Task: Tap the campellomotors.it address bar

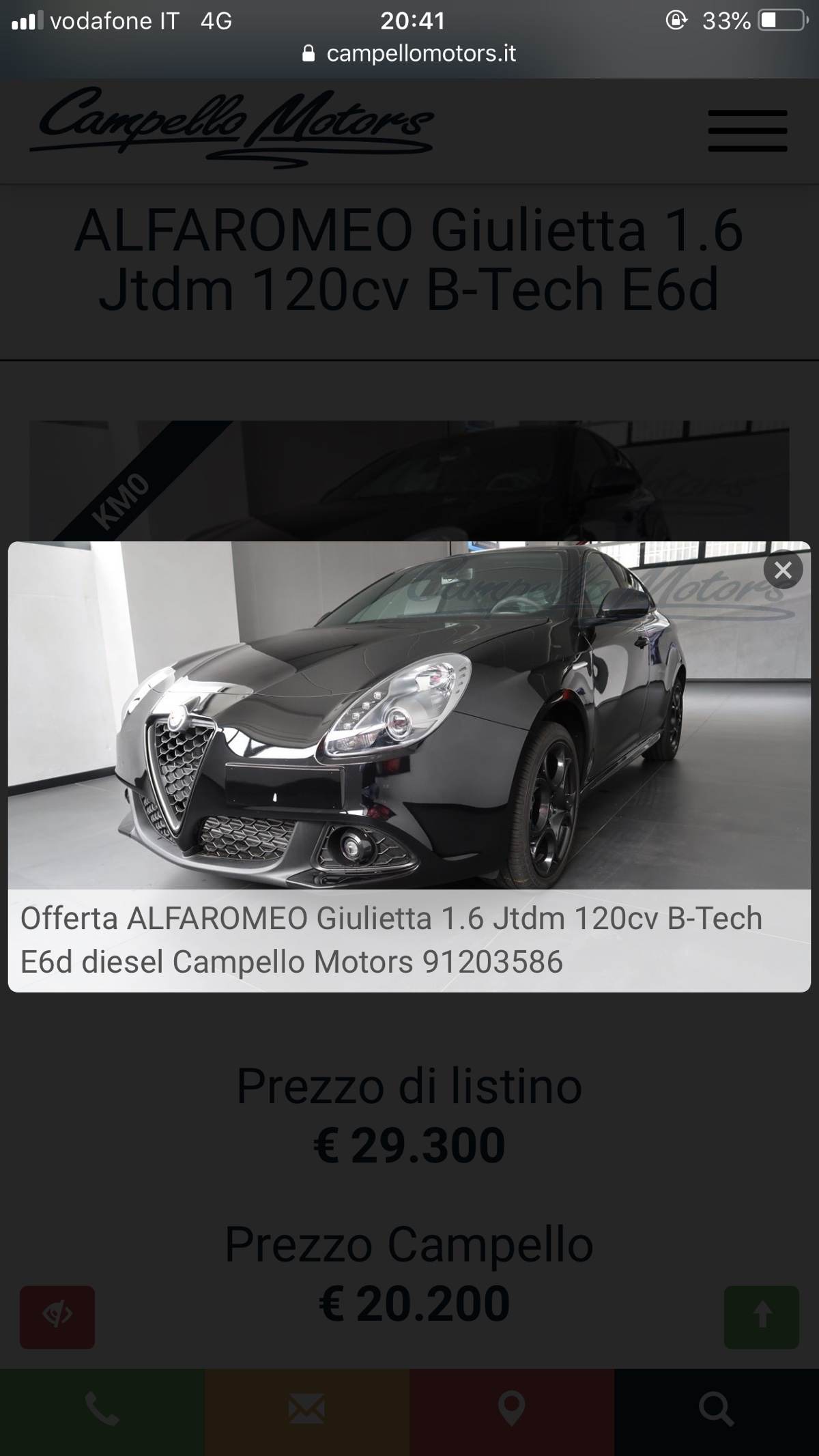Action: click(x=409, y=53)
